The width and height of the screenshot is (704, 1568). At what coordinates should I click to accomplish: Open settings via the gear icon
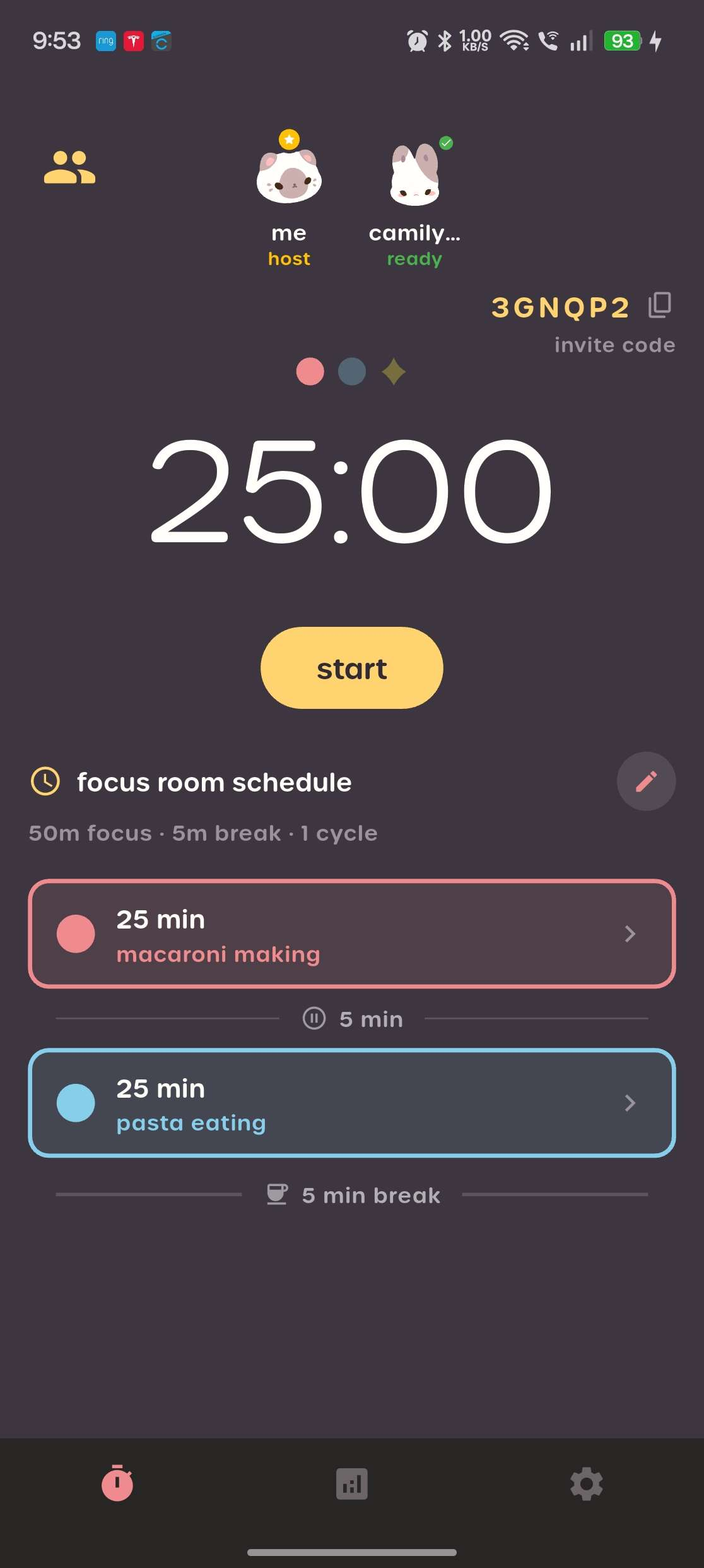coord(586,1485)
